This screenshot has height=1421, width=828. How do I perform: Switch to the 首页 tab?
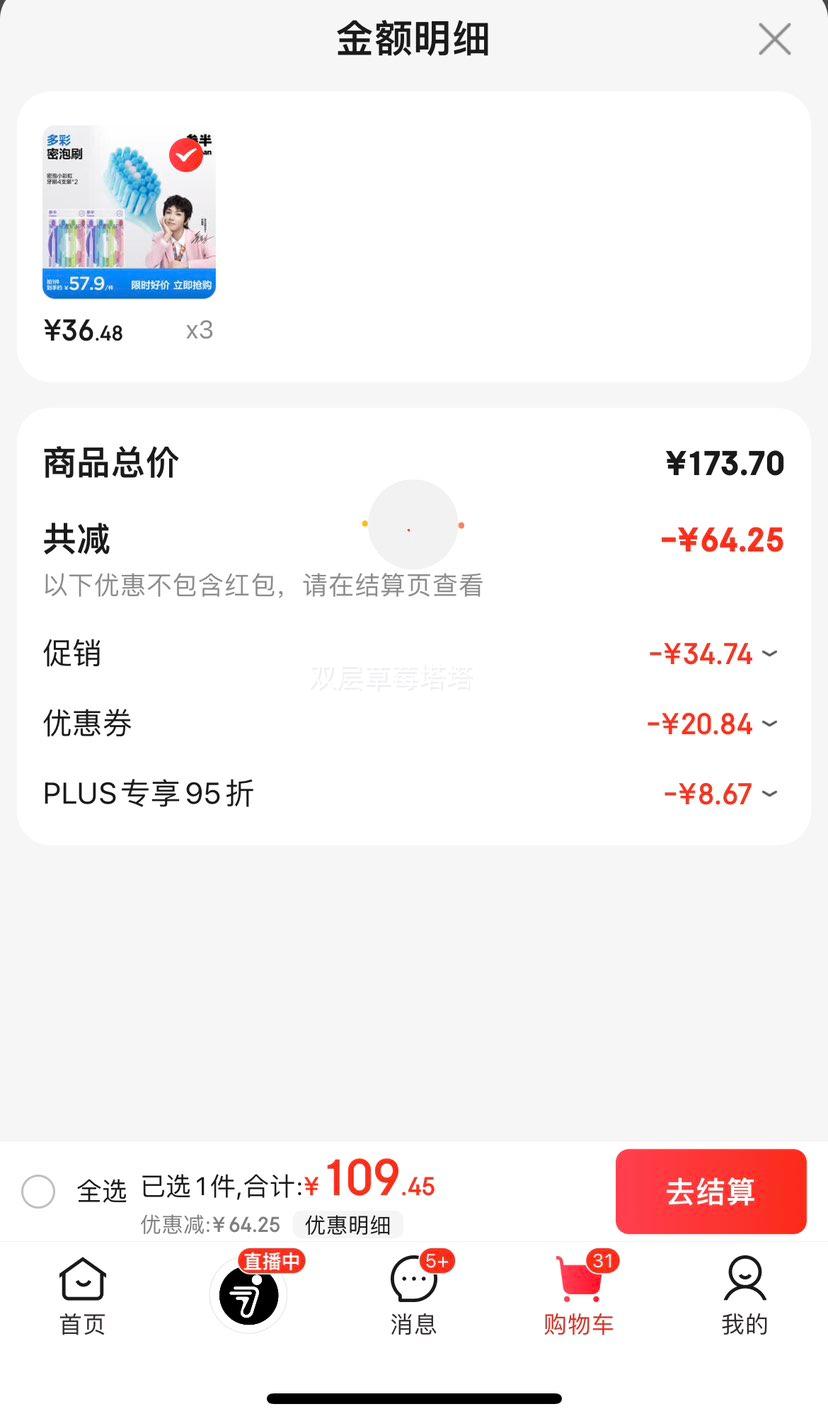point(81,1294)
